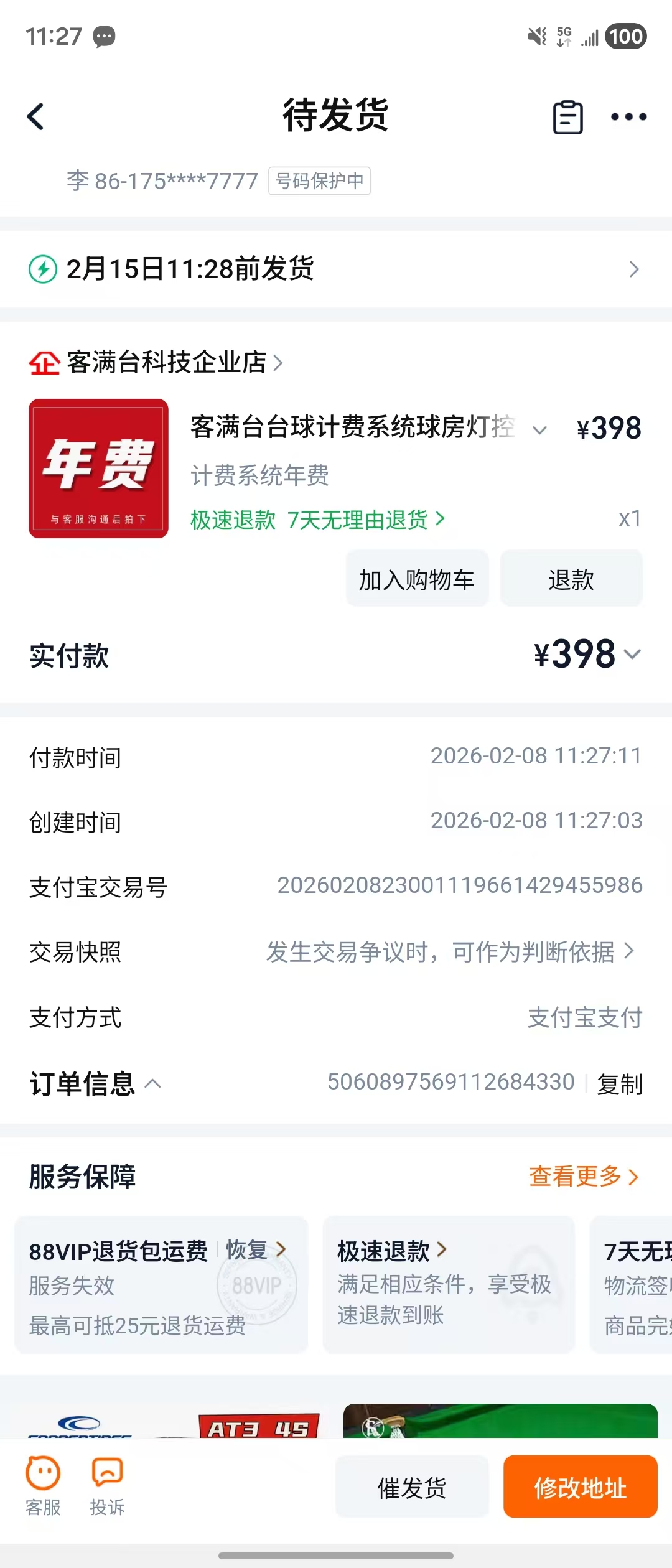This screenshot has width=672, height=1568.
Task: Open the clipboard order notes icon
Action: [567, 117]
